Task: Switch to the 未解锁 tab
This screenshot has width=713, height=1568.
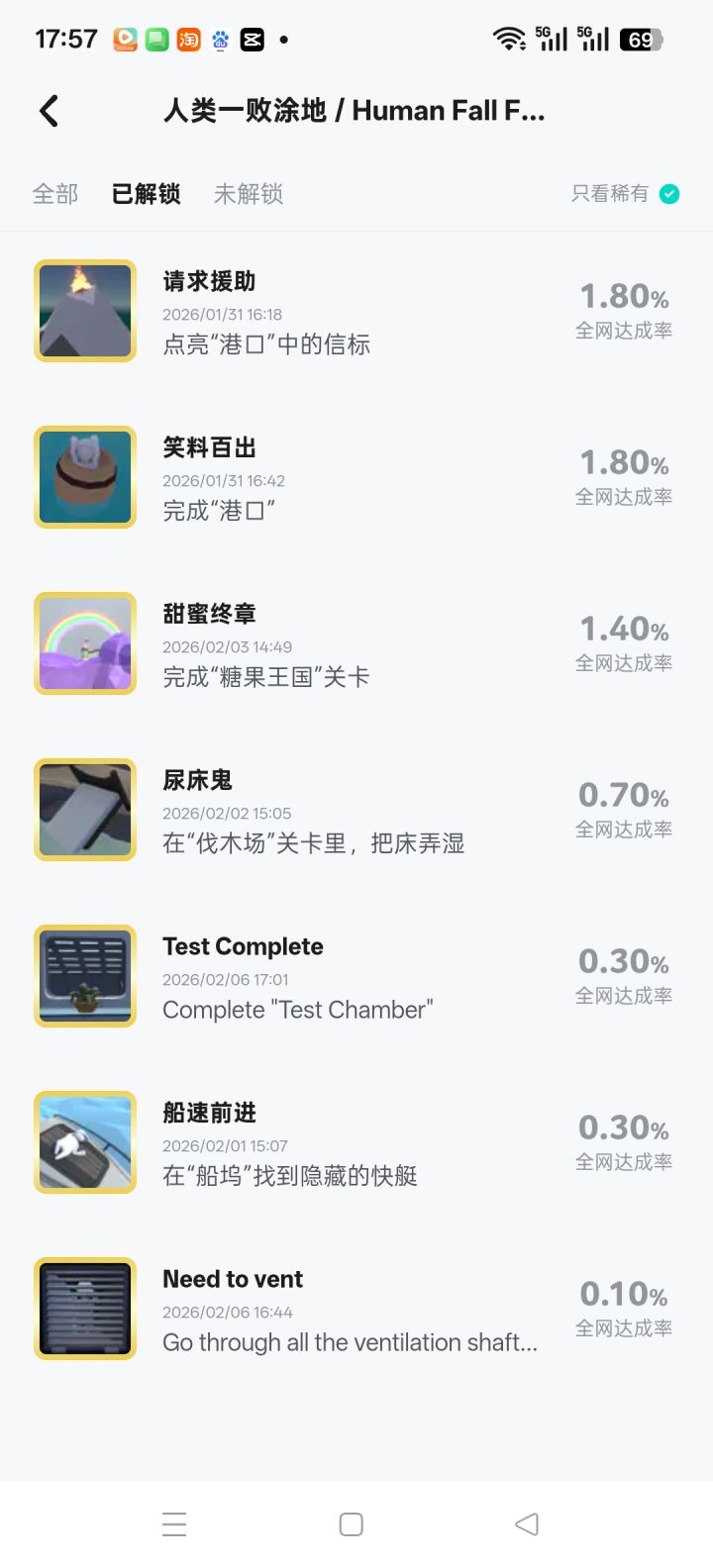Action: [x=248, y=194]
